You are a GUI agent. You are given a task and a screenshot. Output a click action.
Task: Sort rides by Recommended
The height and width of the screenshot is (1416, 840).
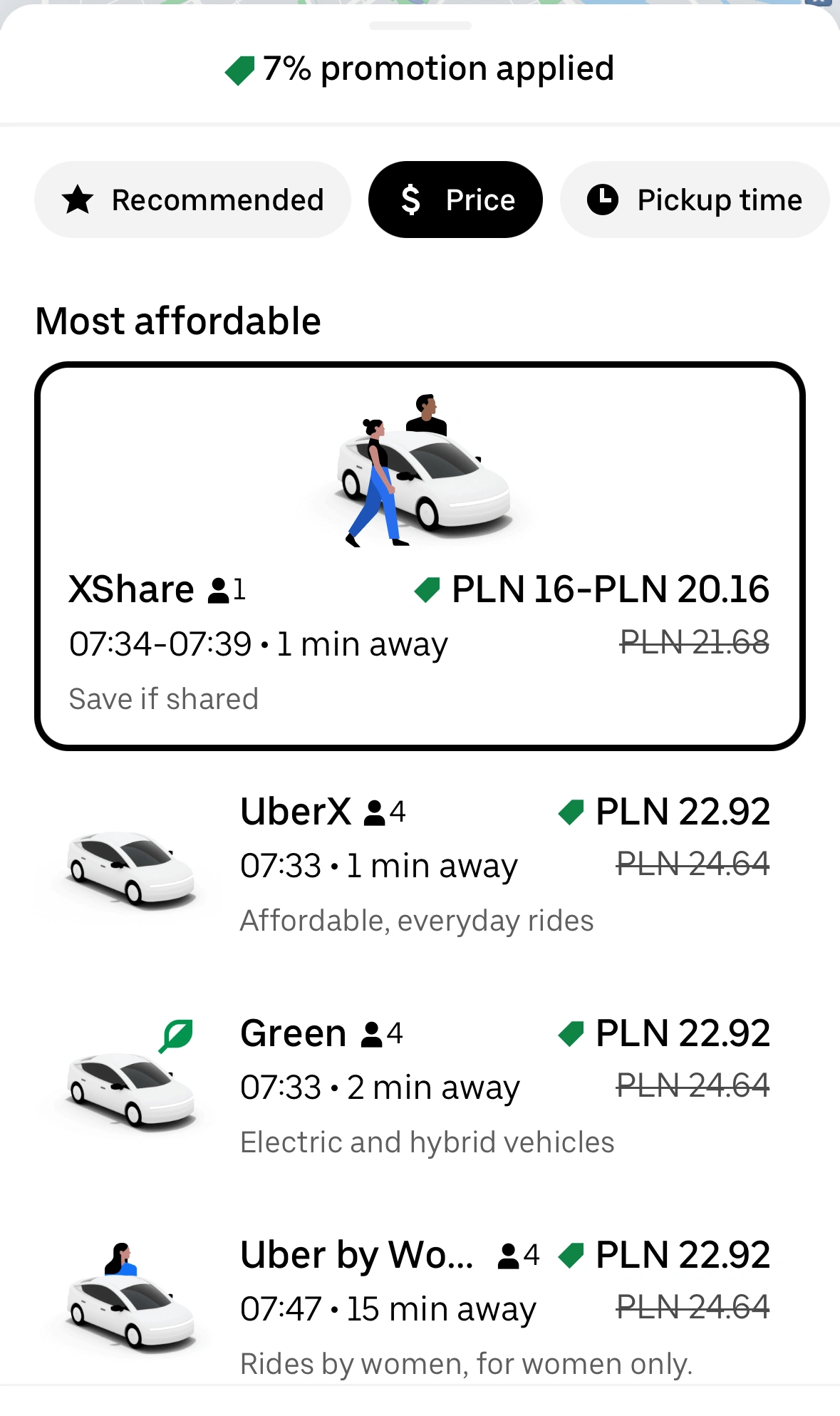coord(192,200)
